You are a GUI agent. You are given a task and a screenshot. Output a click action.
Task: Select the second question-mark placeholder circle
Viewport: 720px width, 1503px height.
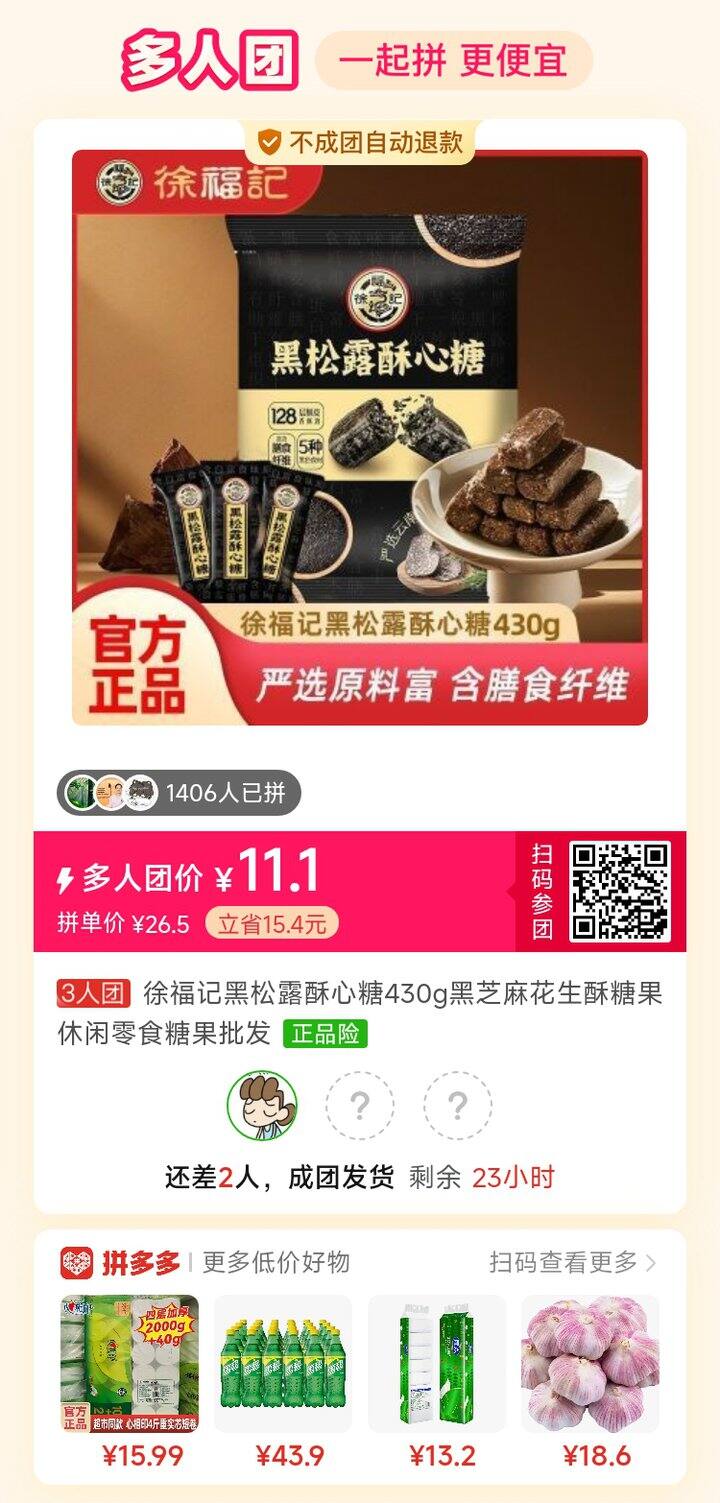coord(455,1109)
